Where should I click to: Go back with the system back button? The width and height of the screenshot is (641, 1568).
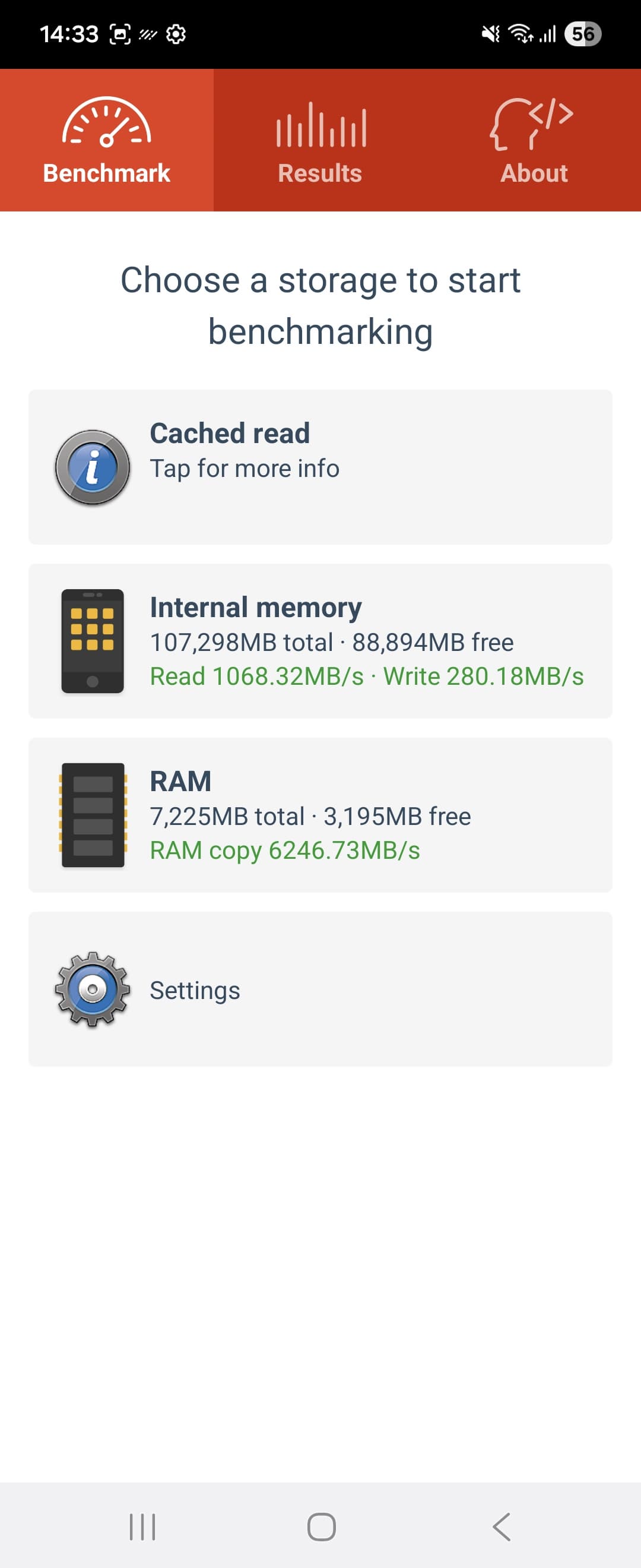tap(501, 1526)
